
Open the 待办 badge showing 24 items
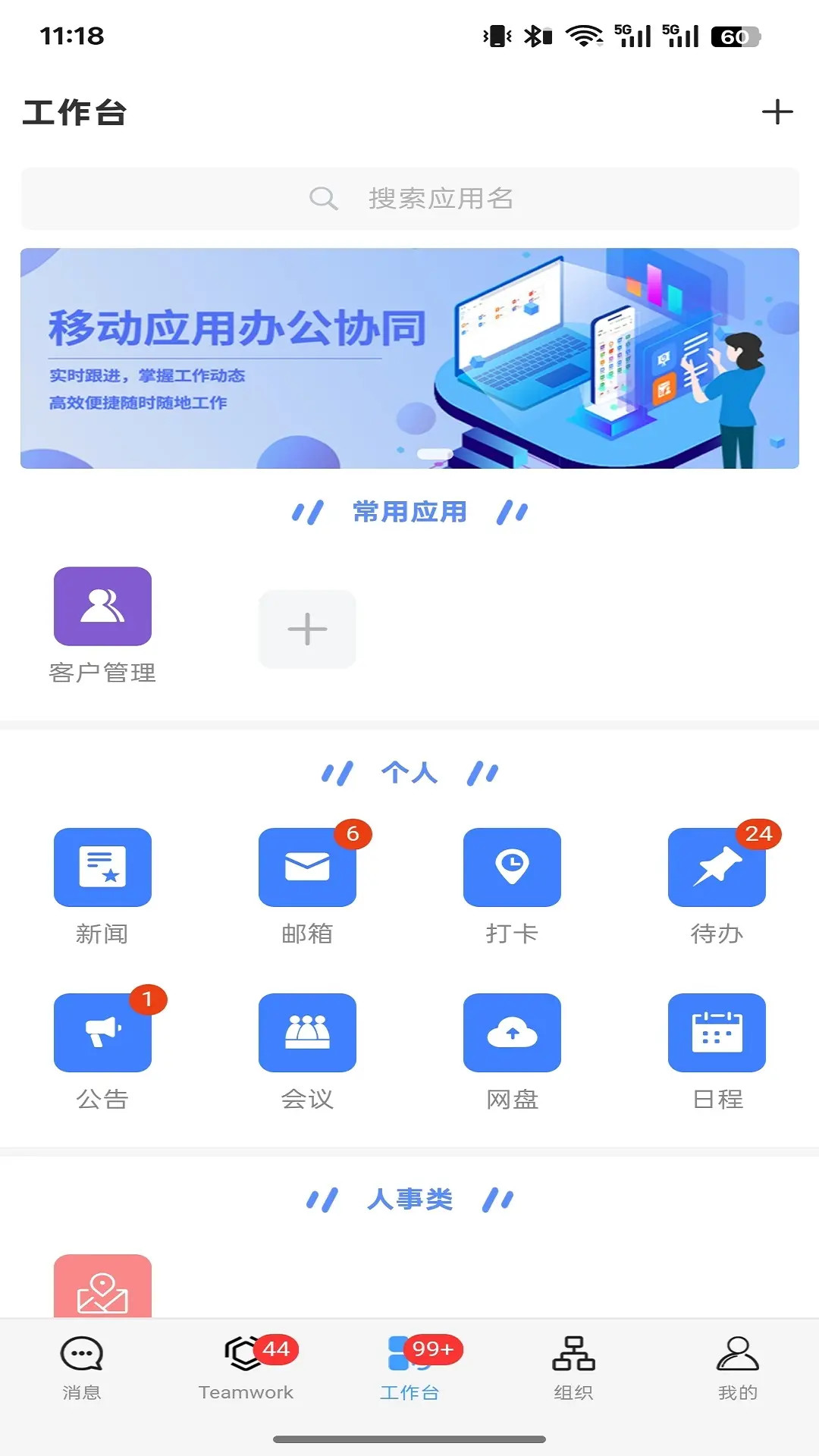[x=758, y=835]
